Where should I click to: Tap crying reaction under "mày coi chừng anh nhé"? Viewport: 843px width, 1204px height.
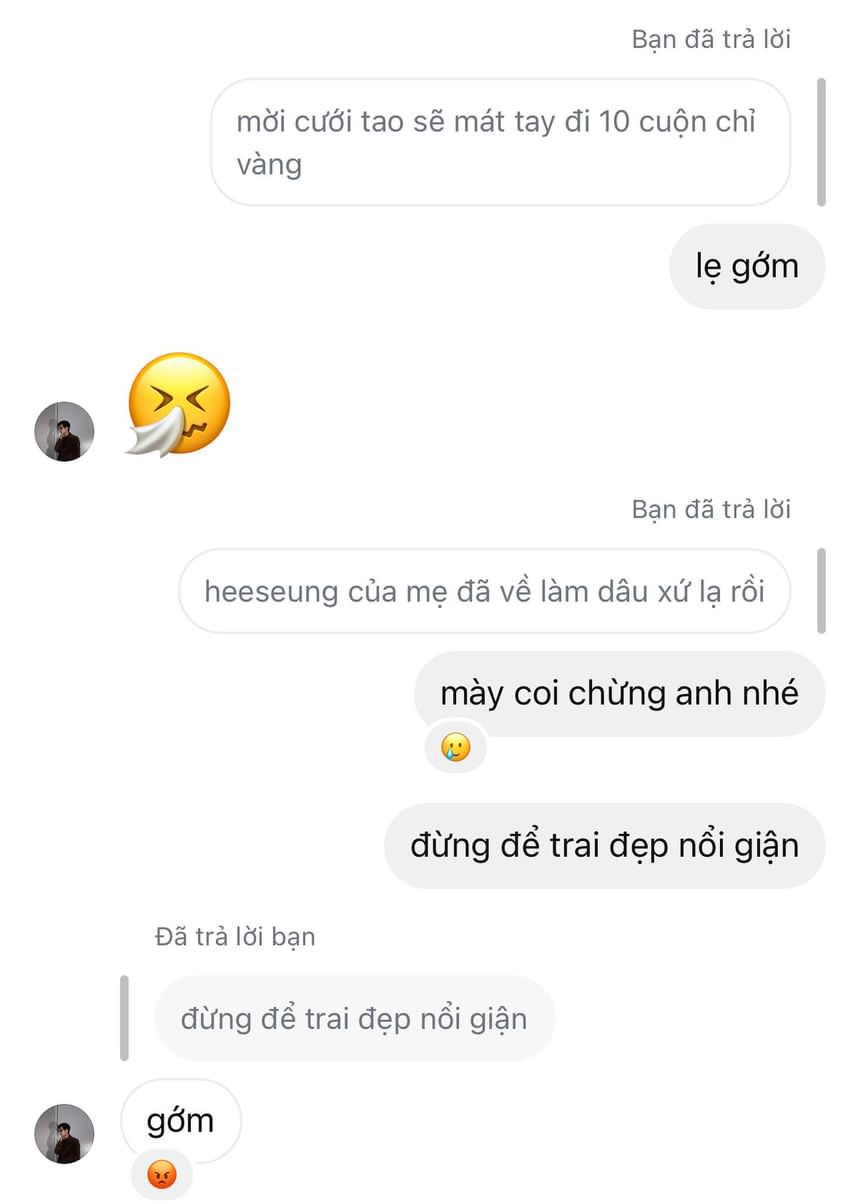pos(455,748)
